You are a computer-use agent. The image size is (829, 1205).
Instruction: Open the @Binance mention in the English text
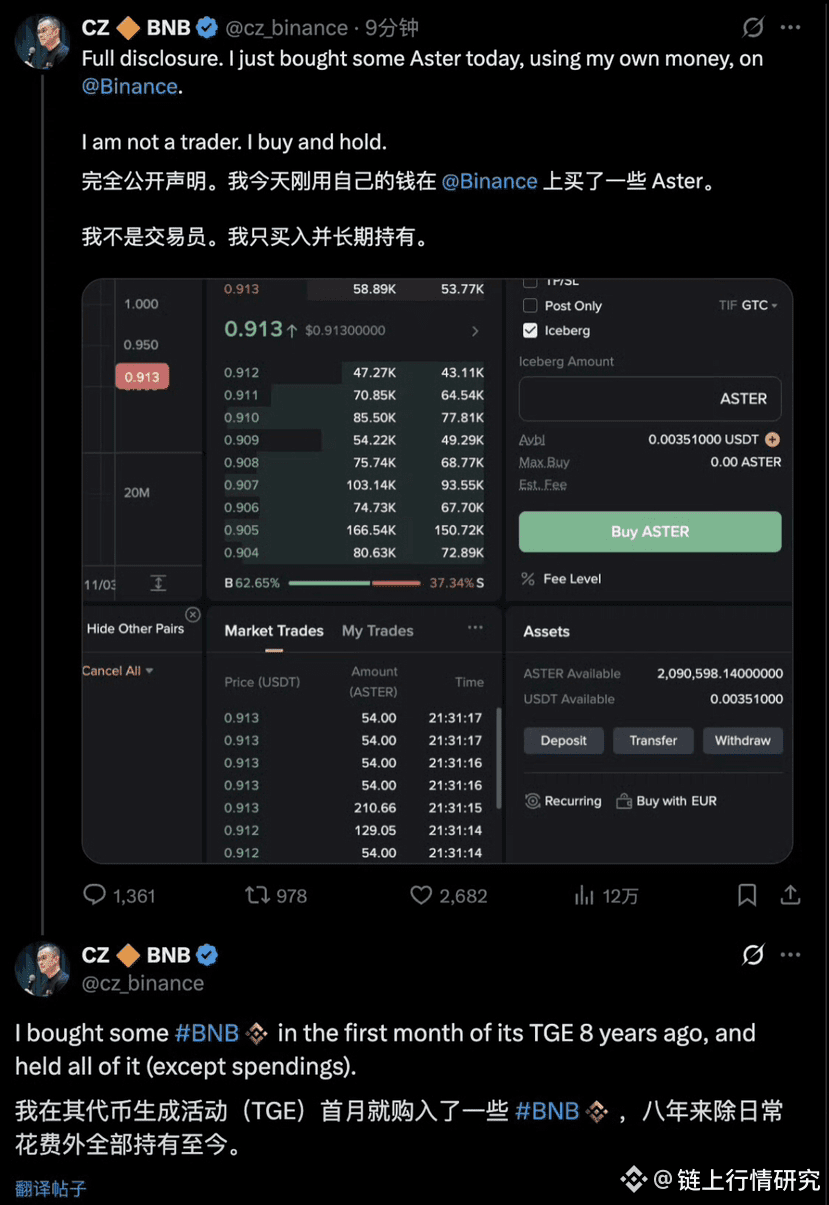click(x=129, y=86)
